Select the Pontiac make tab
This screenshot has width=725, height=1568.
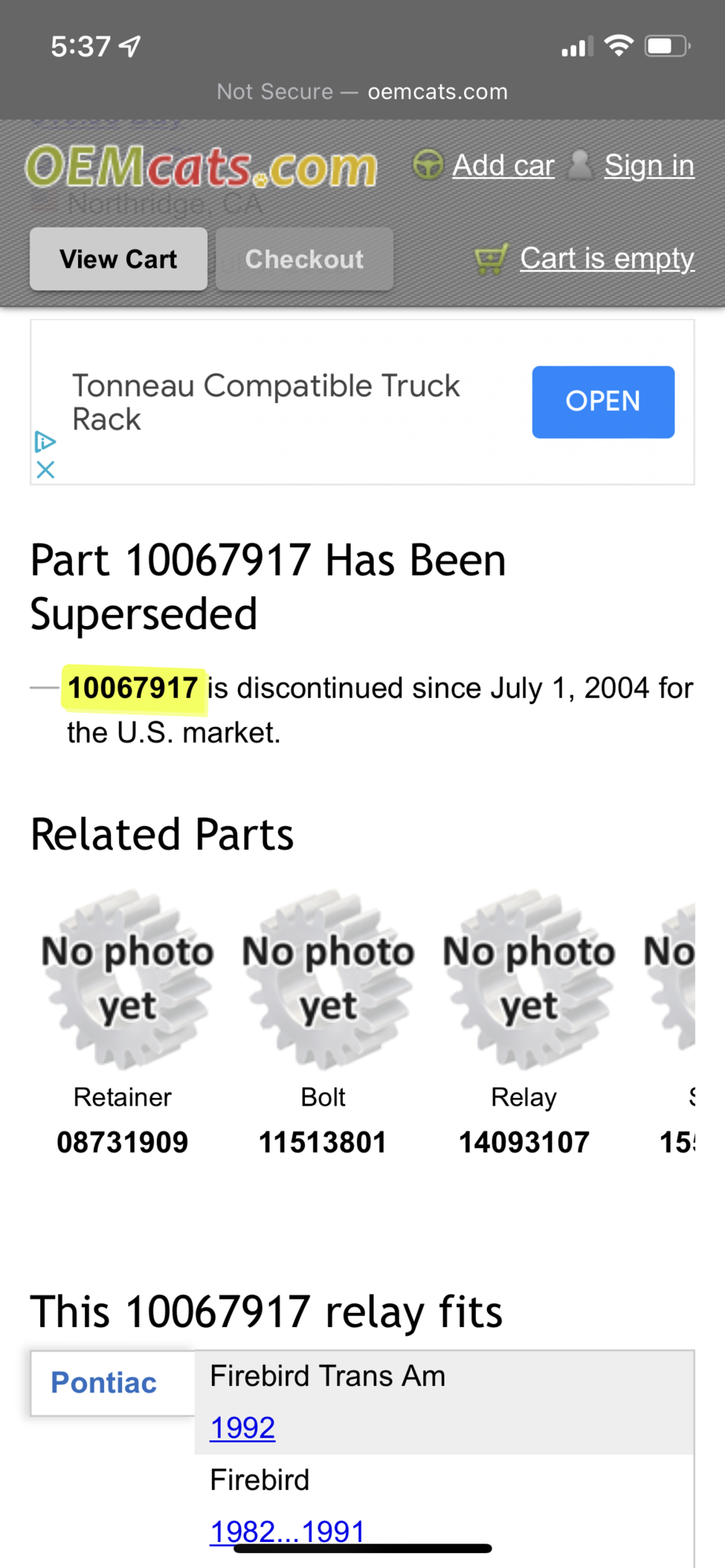[104, 1383]
